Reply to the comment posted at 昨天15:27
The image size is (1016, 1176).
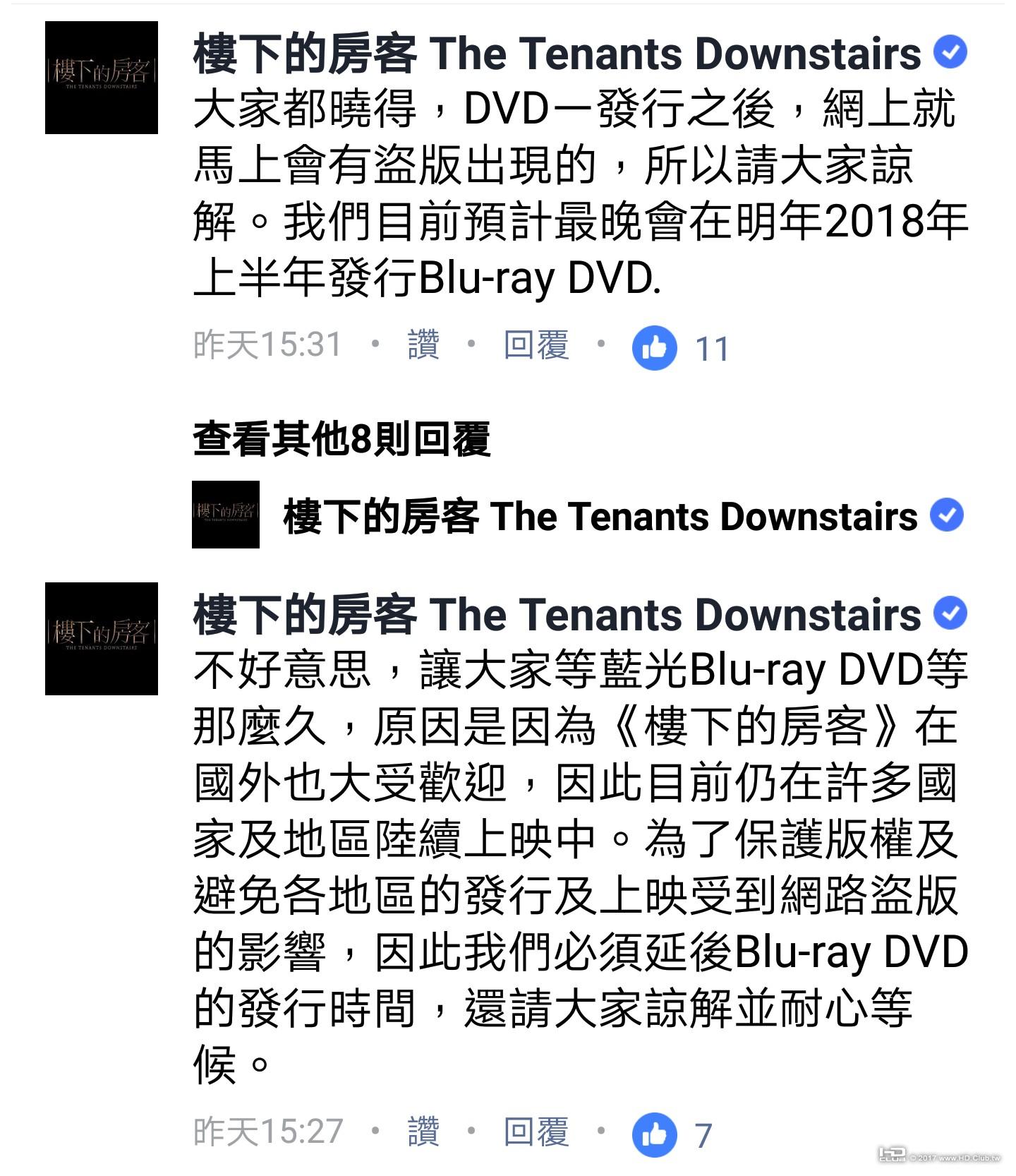(x=536, y=1132)
